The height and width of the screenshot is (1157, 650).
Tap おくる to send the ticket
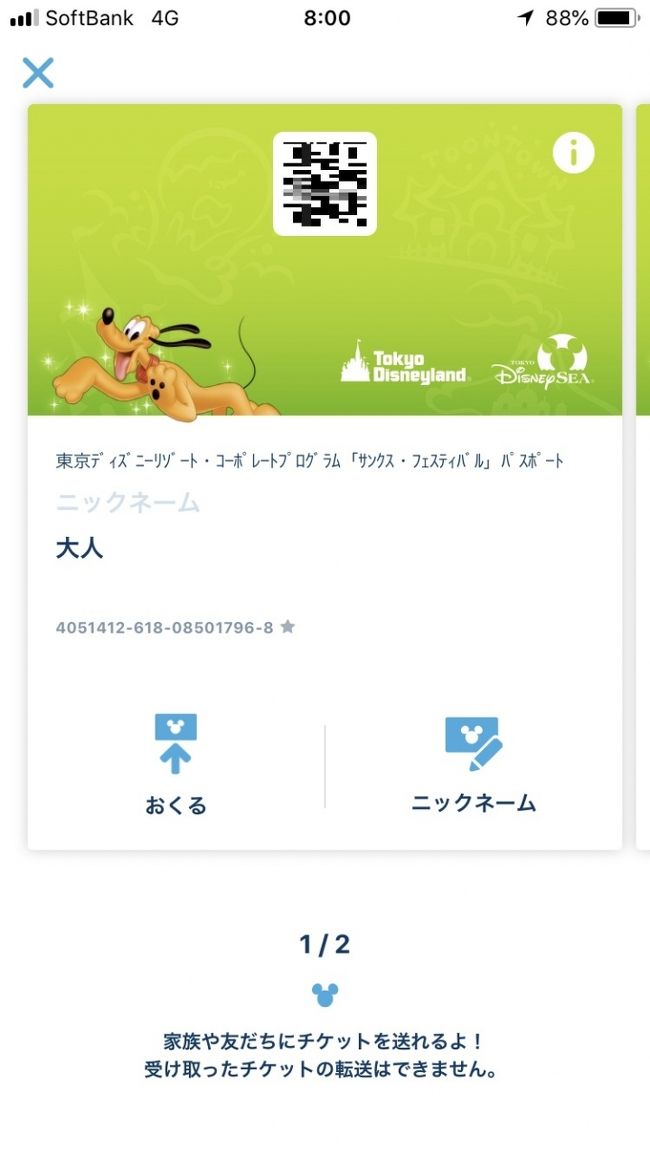pos(176,765)
